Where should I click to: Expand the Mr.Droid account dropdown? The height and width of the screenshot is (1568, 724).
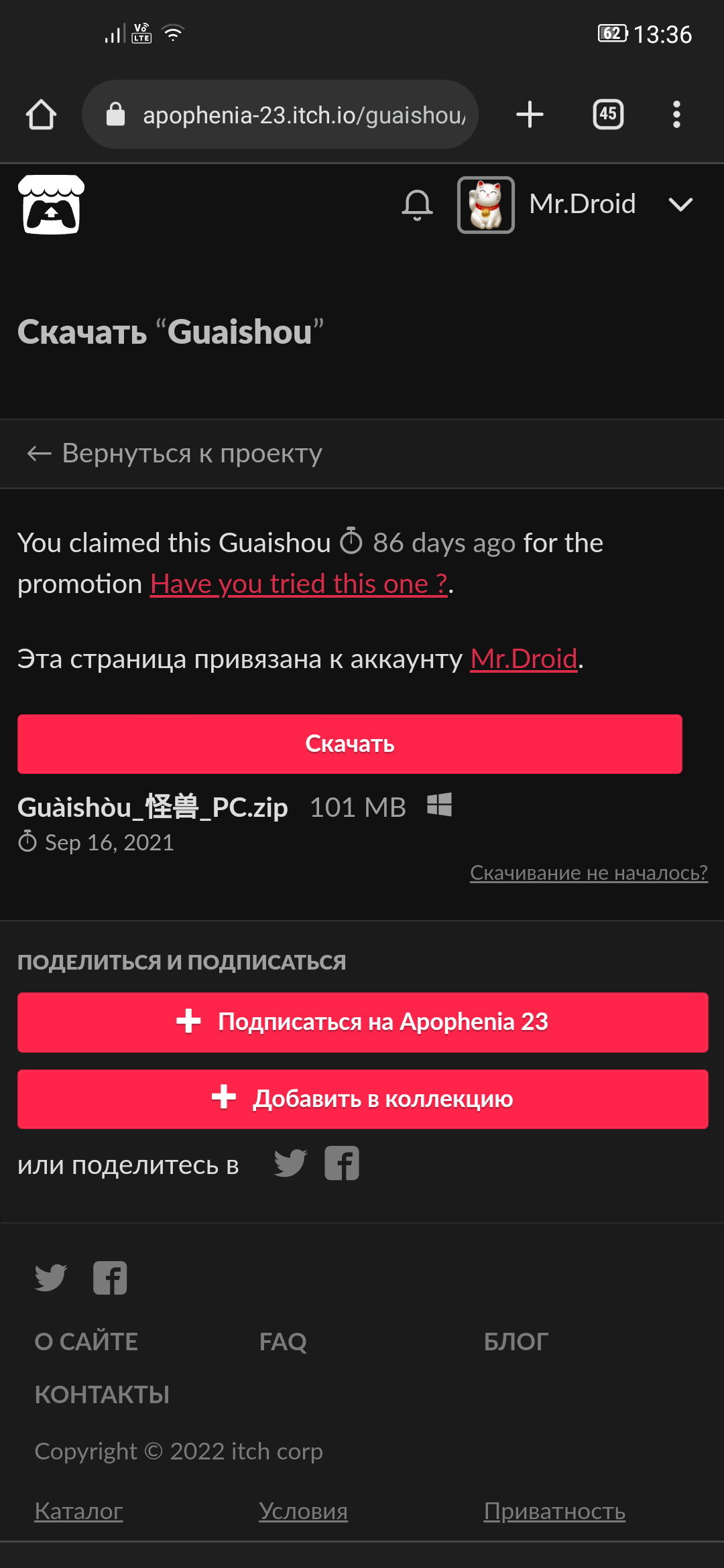680,204
